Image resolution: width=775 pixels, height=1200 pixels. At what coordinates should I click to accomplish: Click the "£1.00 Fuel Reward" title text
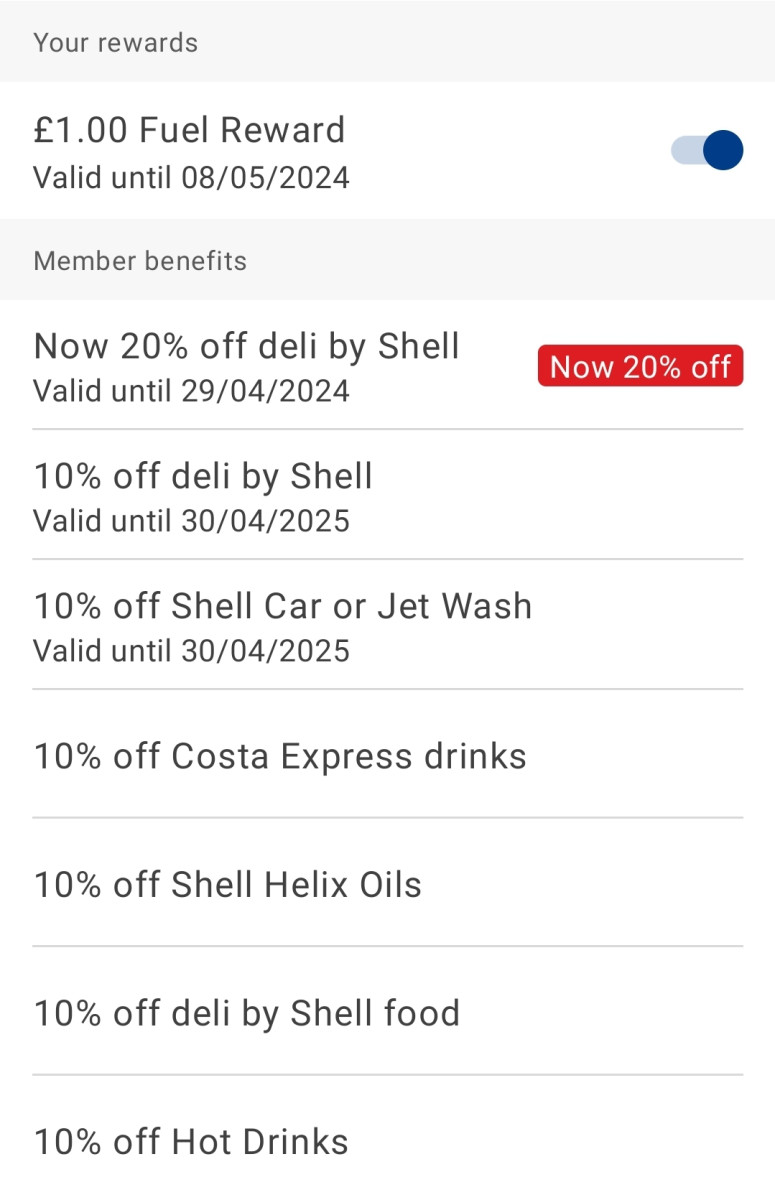coord(189,129)
